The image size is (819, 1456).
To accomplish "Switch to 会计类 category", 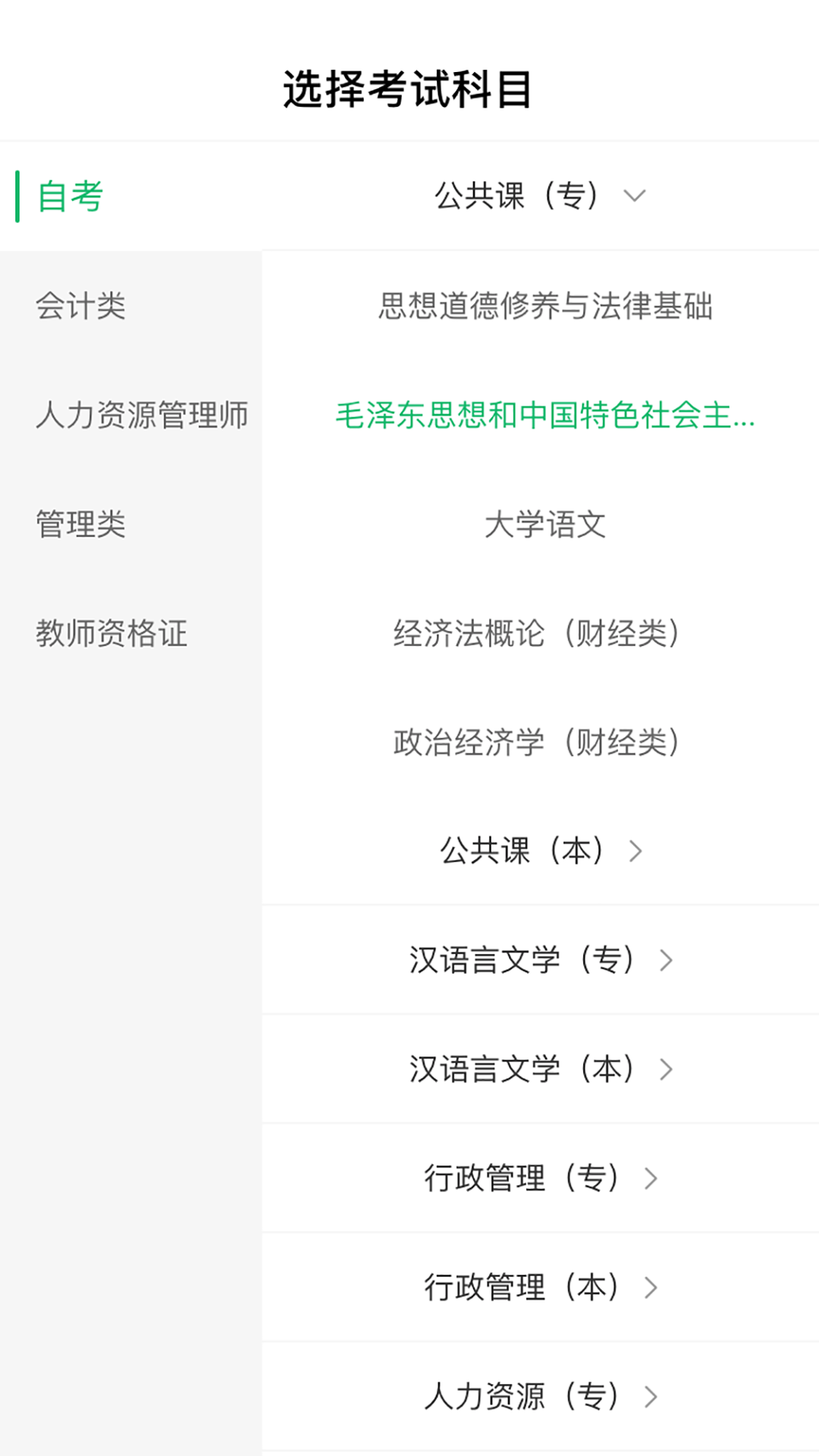I will pos(130,306).
